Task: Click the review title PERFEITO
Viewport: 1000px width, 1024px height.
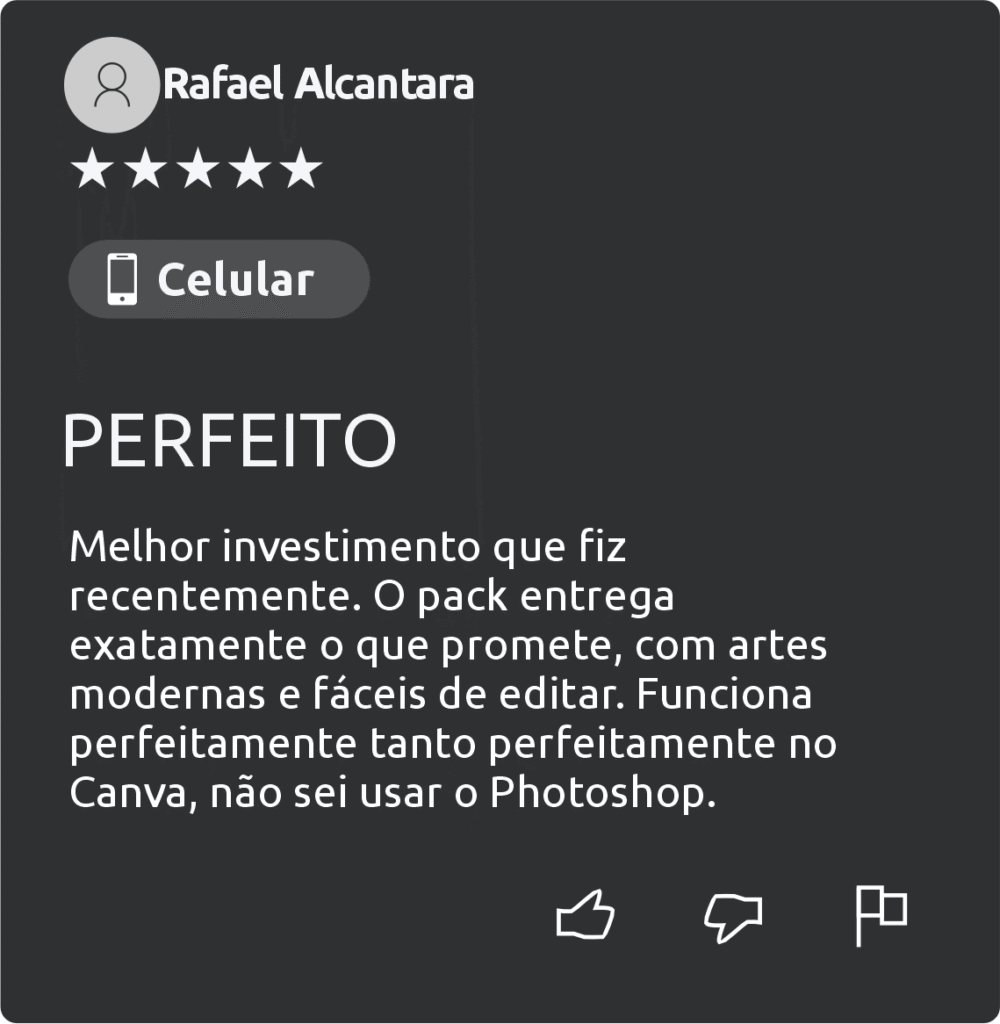Action: click(232, 438)
